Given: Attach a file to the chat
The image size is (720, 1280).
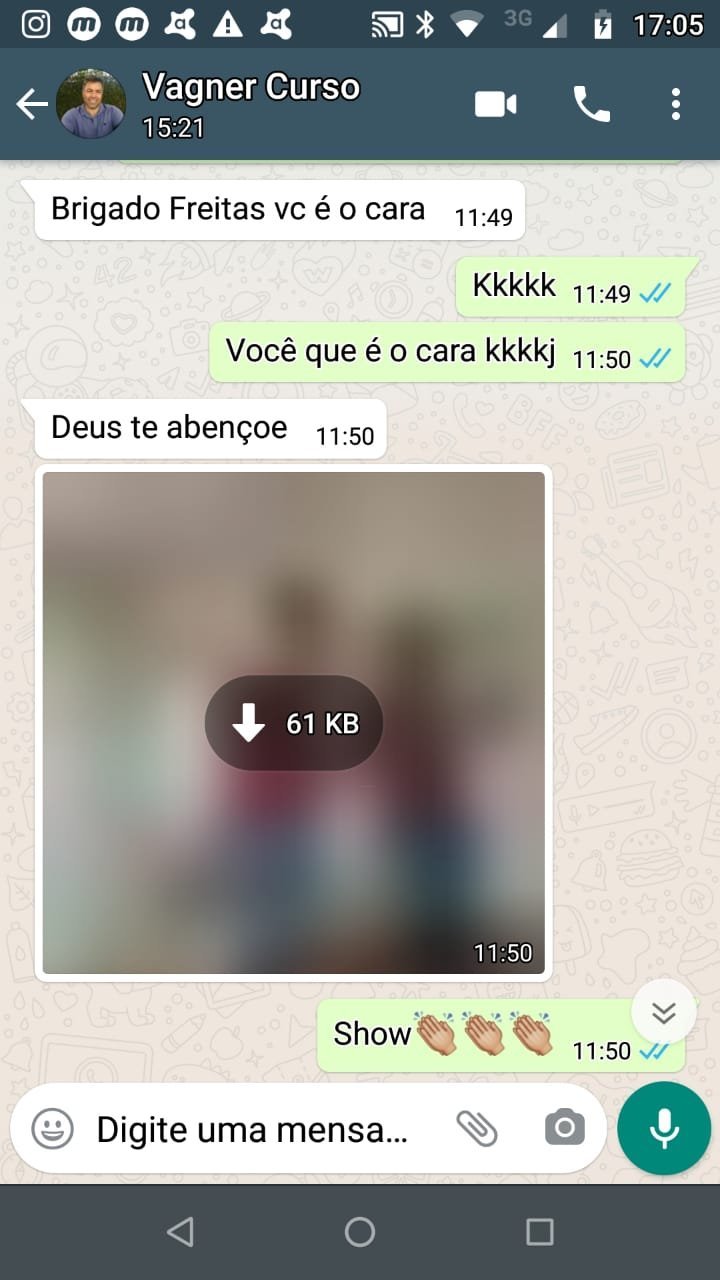Looking at the screenshot, I should [x=477, y=1129].
